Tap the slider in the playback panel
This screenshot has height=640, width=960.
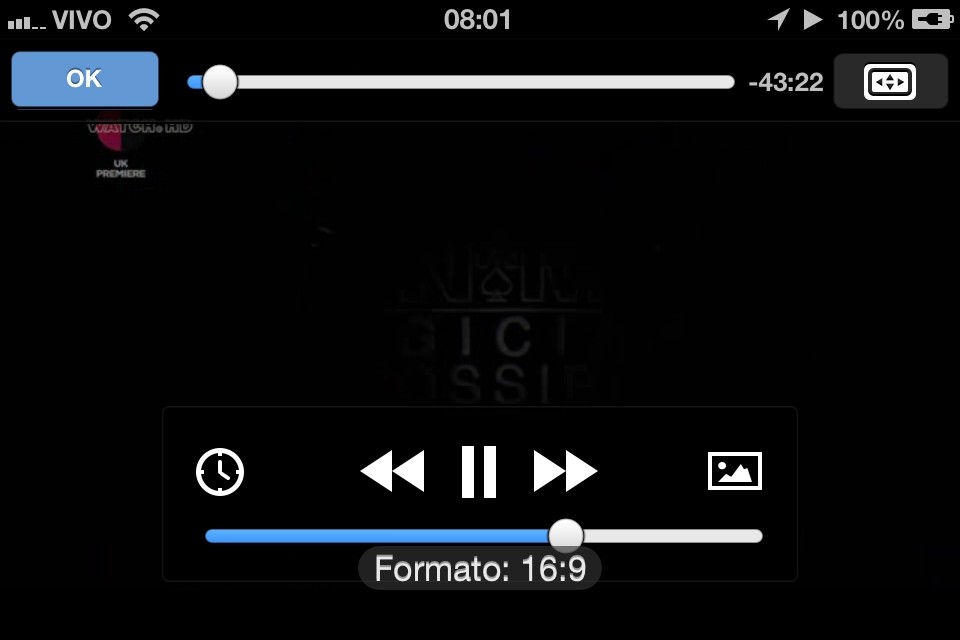coord(484,536)
